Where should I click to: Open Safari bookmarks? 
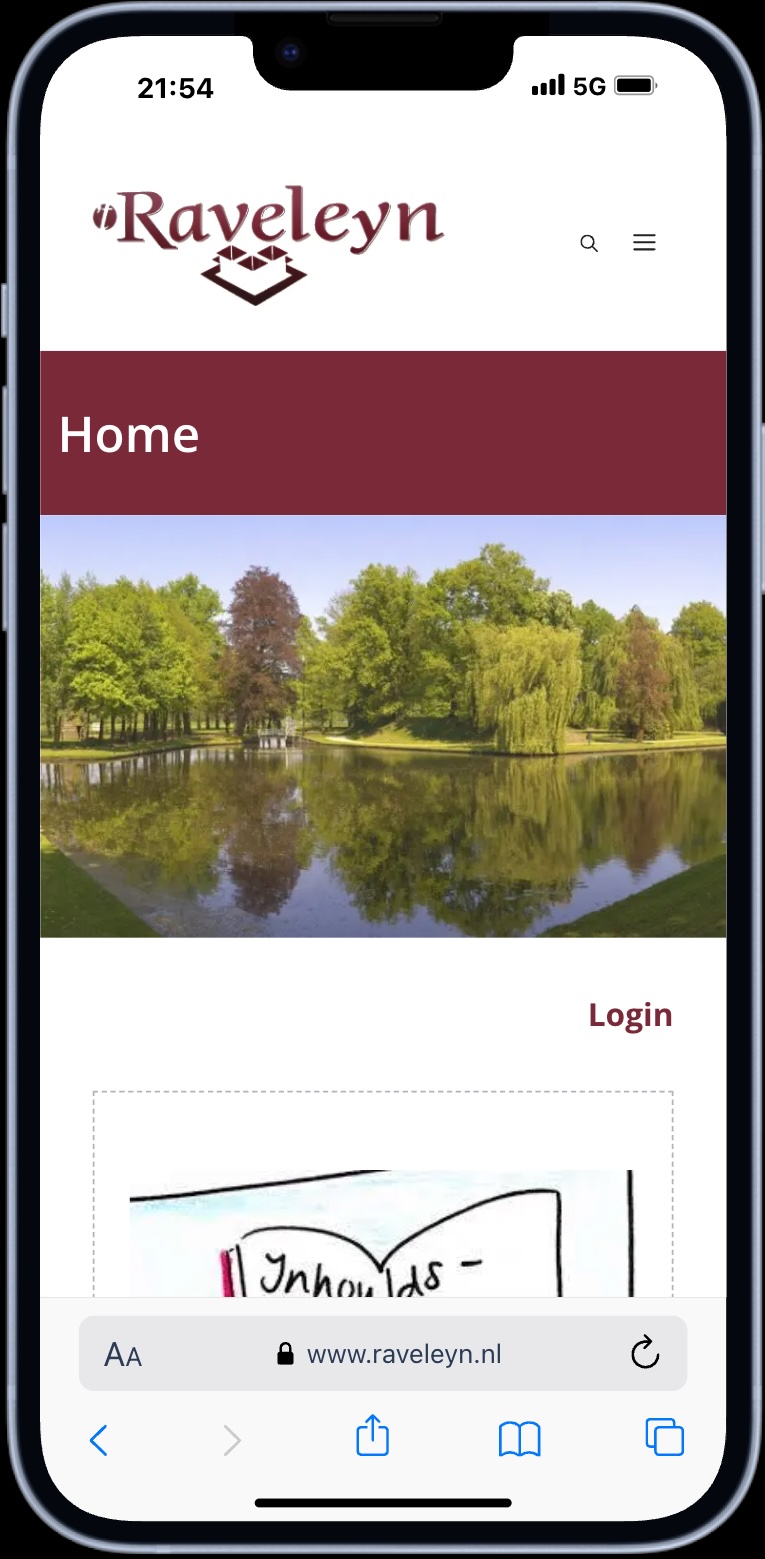click(519, 1439)
